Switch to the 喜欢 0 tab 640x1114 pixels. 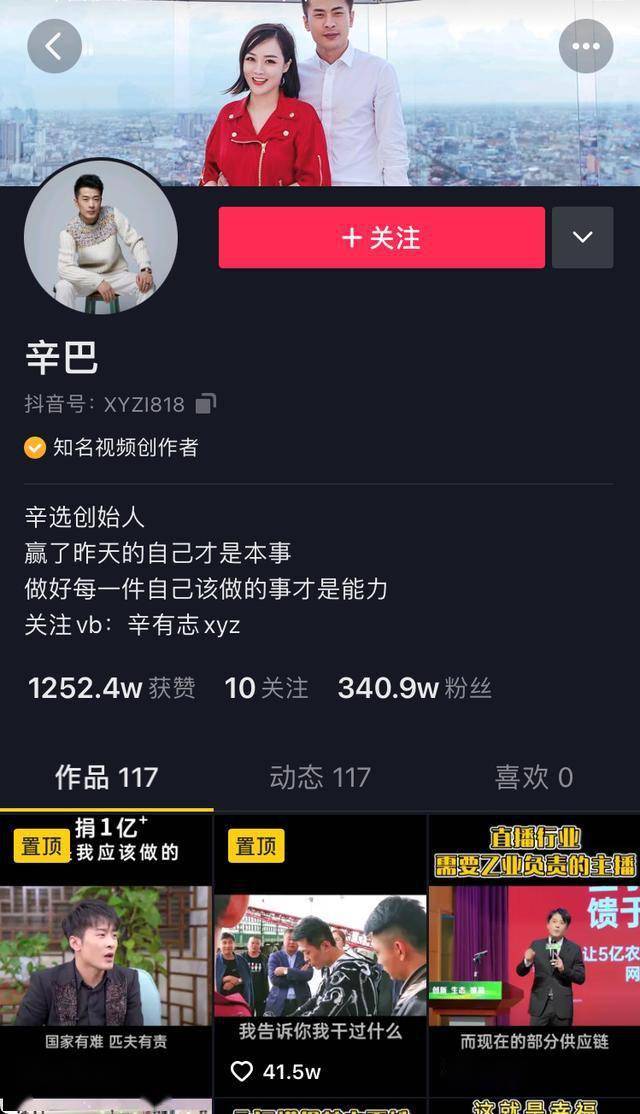pos(533,777)
